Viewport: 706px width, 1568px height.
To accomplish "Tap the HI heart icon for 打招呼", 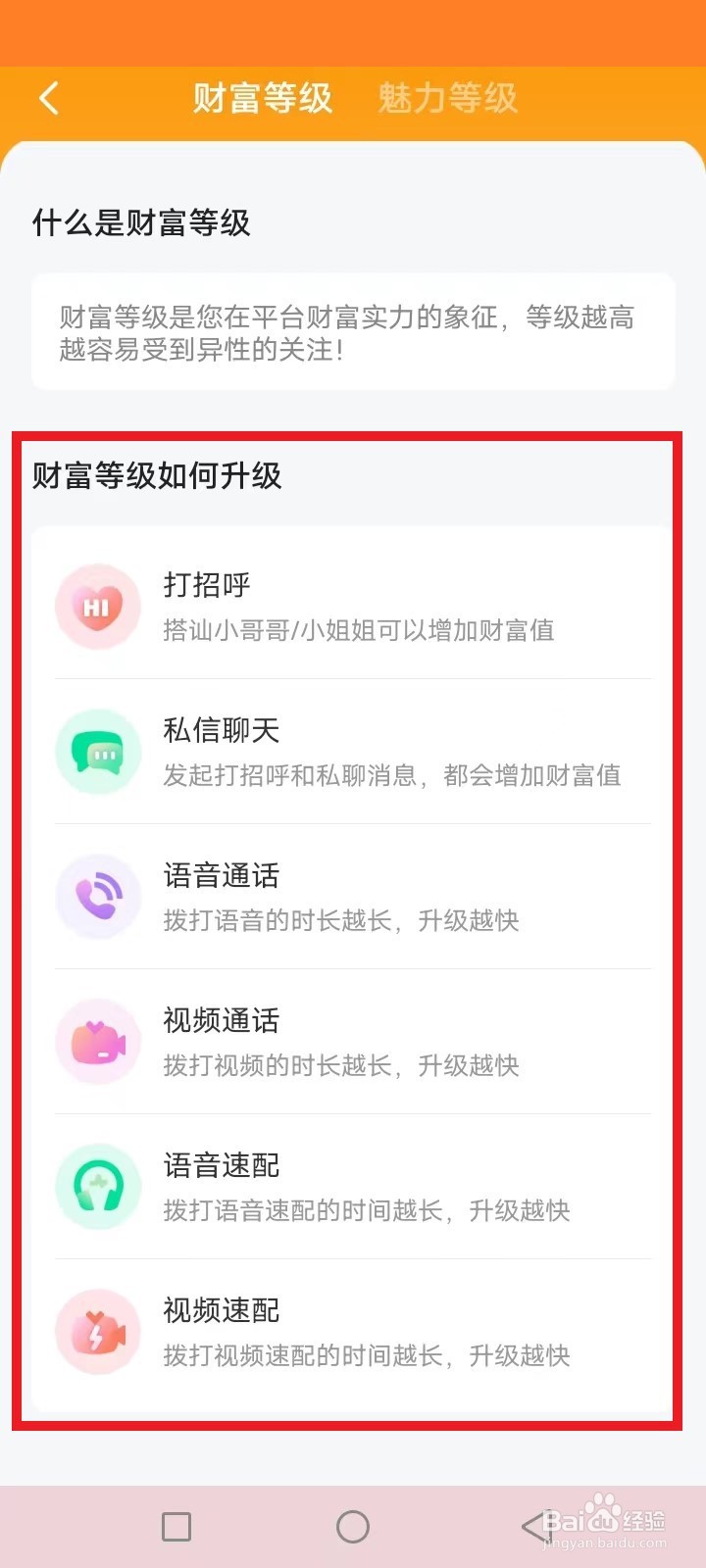I will coord(98,606).
